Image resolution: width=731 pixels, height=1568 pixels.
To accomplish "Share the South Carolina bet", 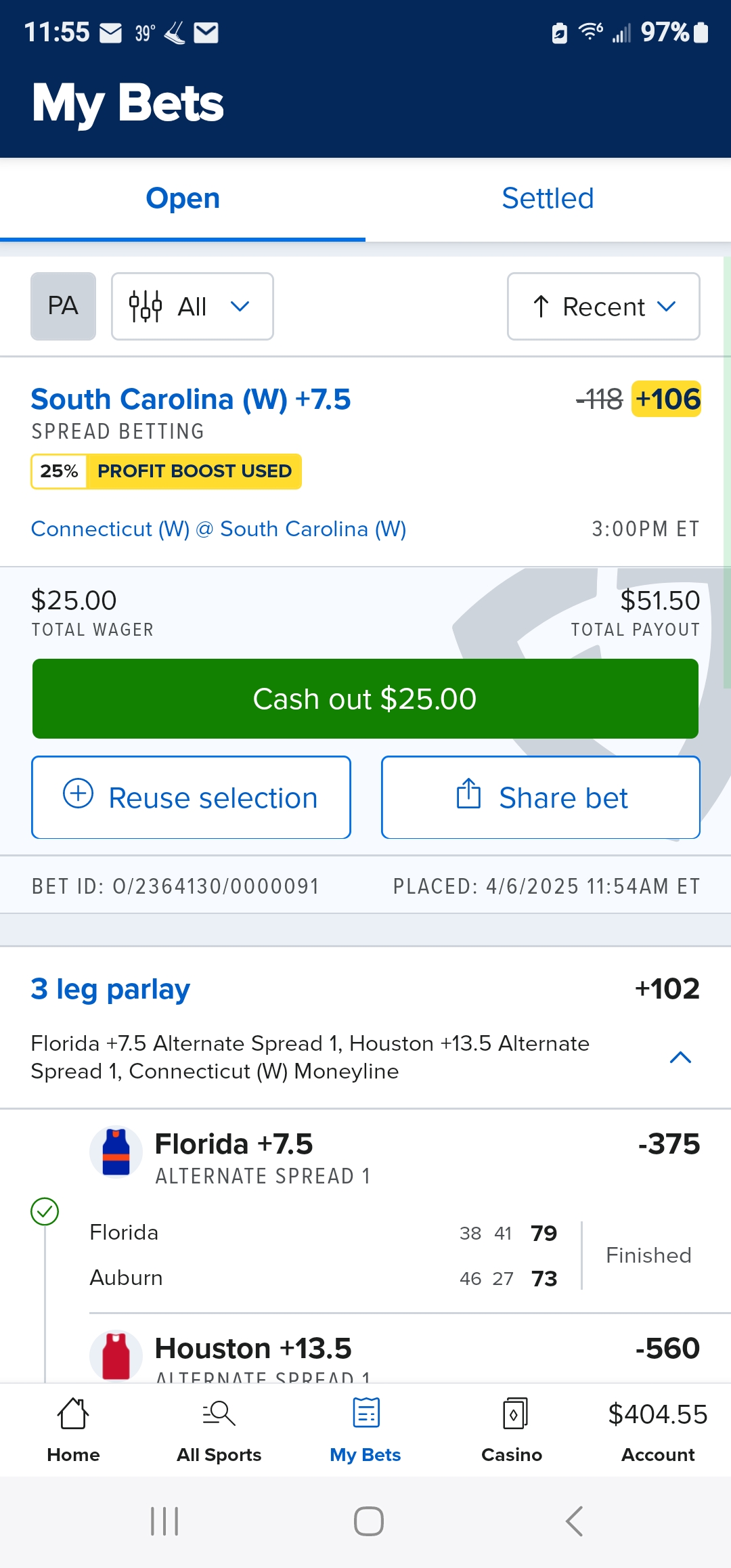I will (x=540, y=798).
